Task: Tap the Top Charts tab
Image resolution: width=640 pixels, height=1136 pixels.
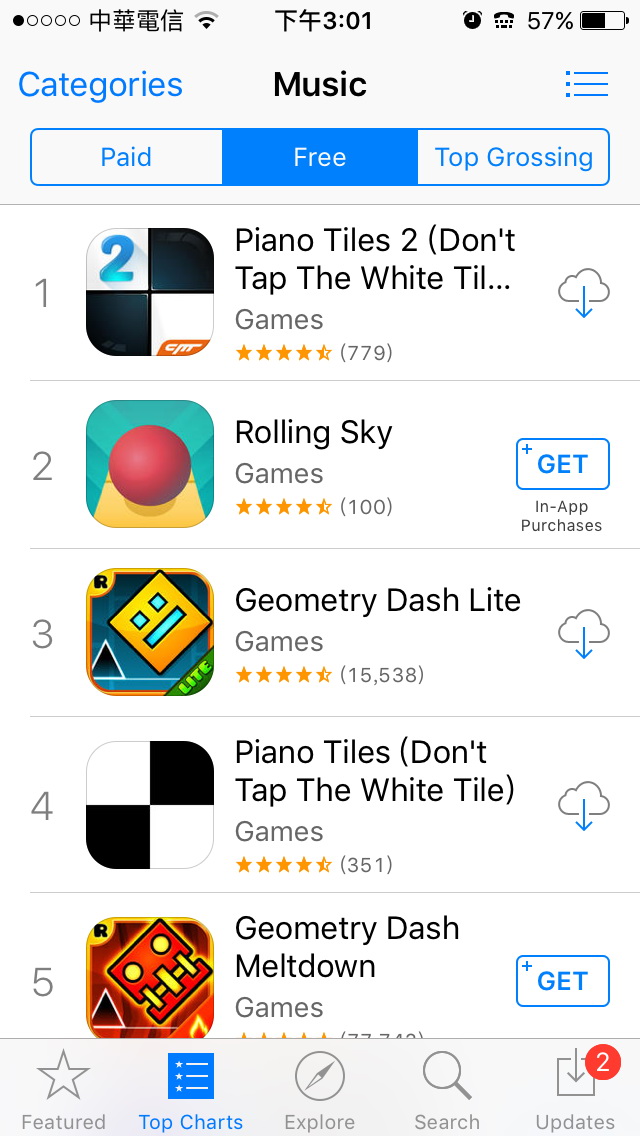Action: [190, 1090]
